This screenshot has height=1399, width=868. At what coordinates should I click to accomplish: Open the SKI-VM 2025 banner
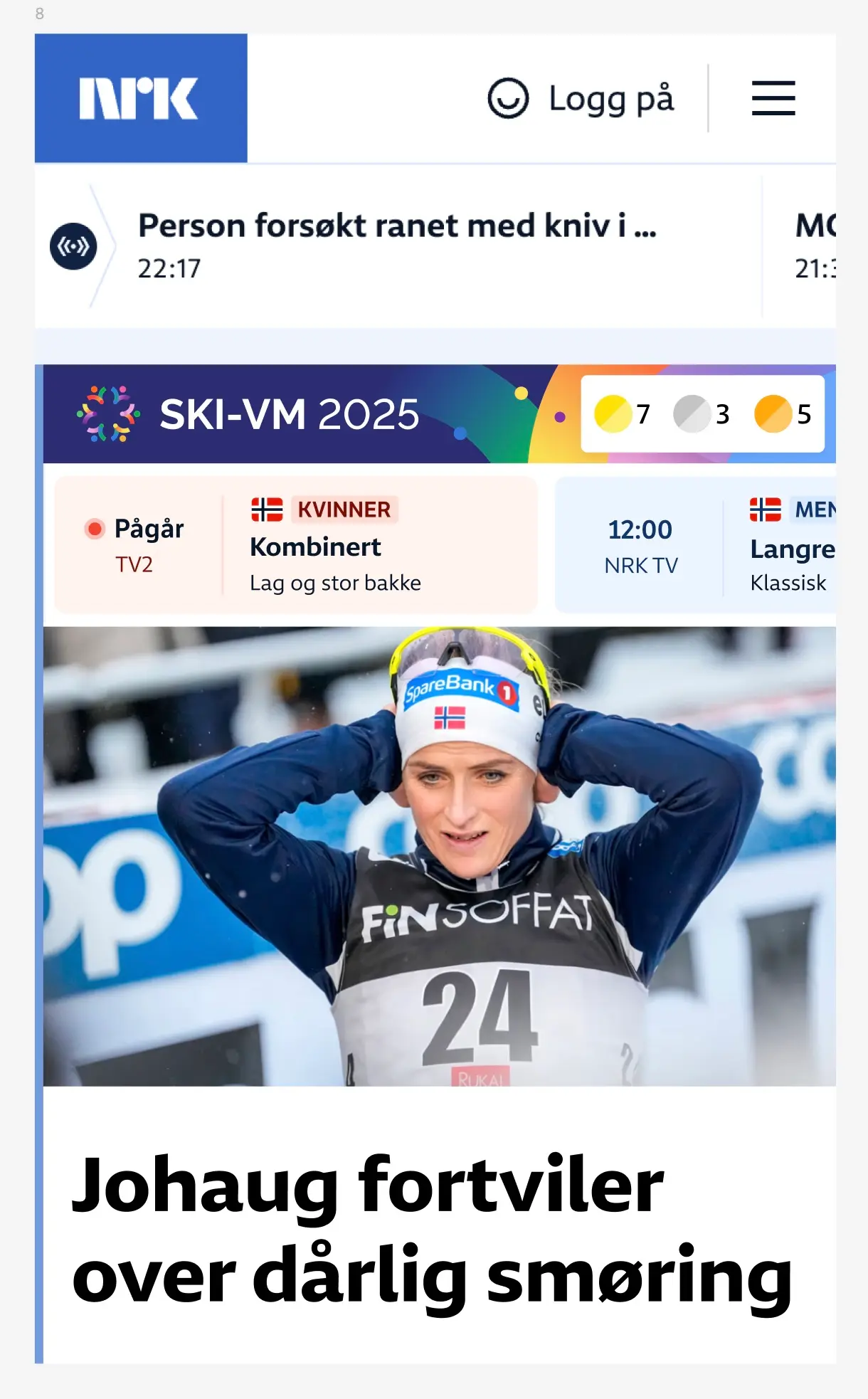click(x=288, y=414)
